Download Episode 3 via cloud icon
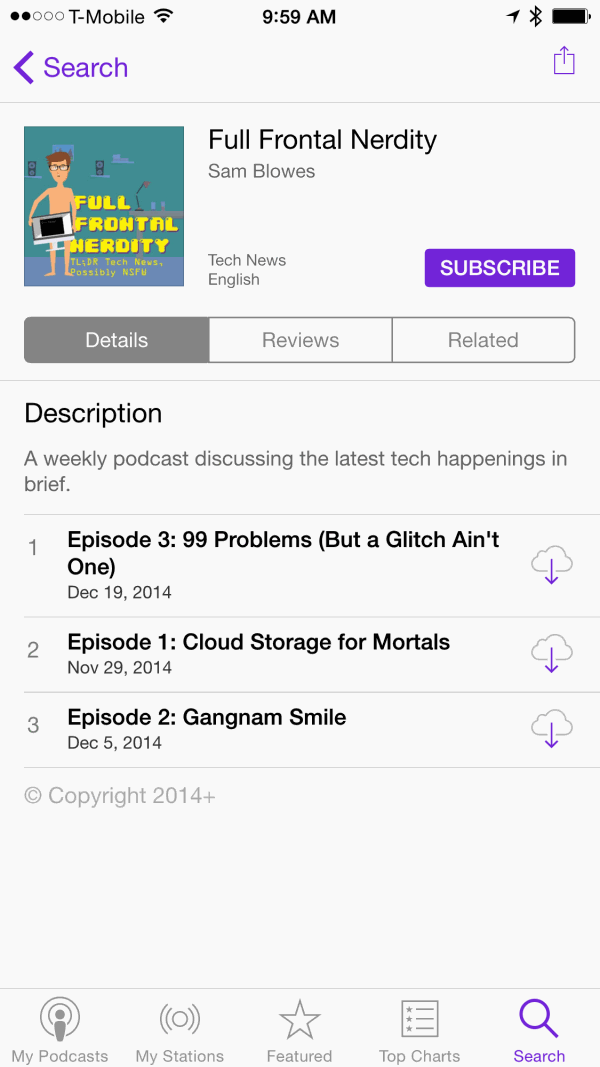 tap(551, 566)
